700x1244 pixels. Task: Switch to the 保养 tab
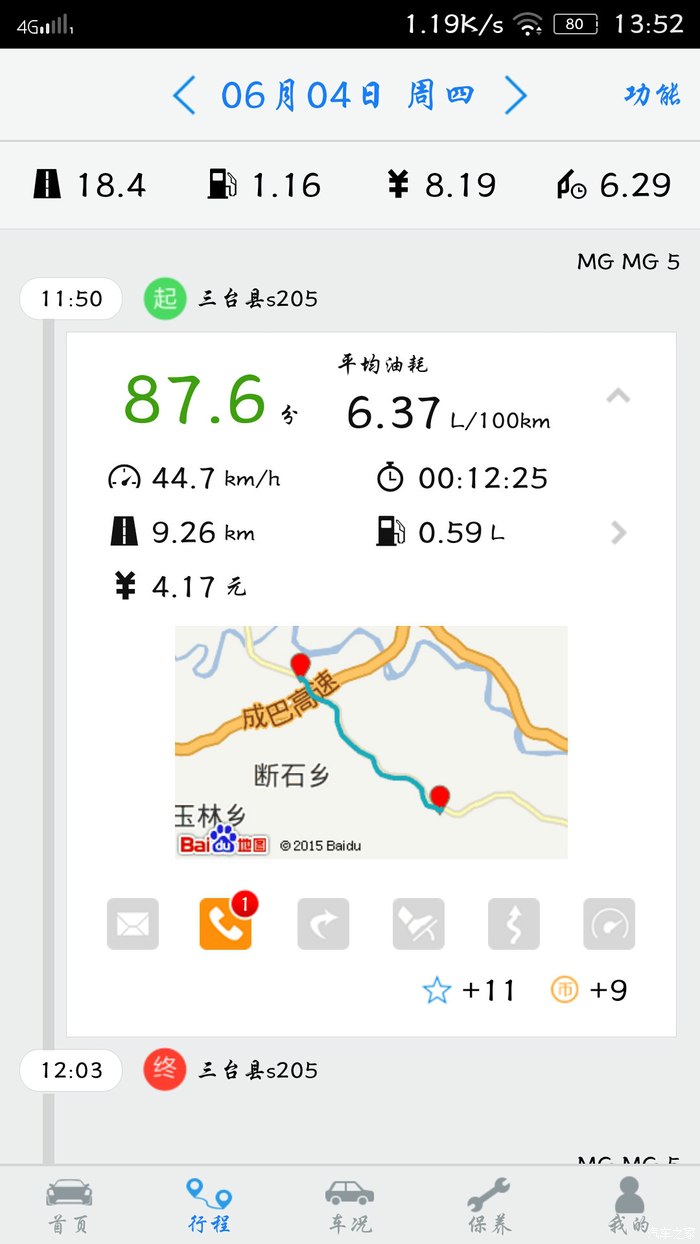click(x=489, y=1205)
